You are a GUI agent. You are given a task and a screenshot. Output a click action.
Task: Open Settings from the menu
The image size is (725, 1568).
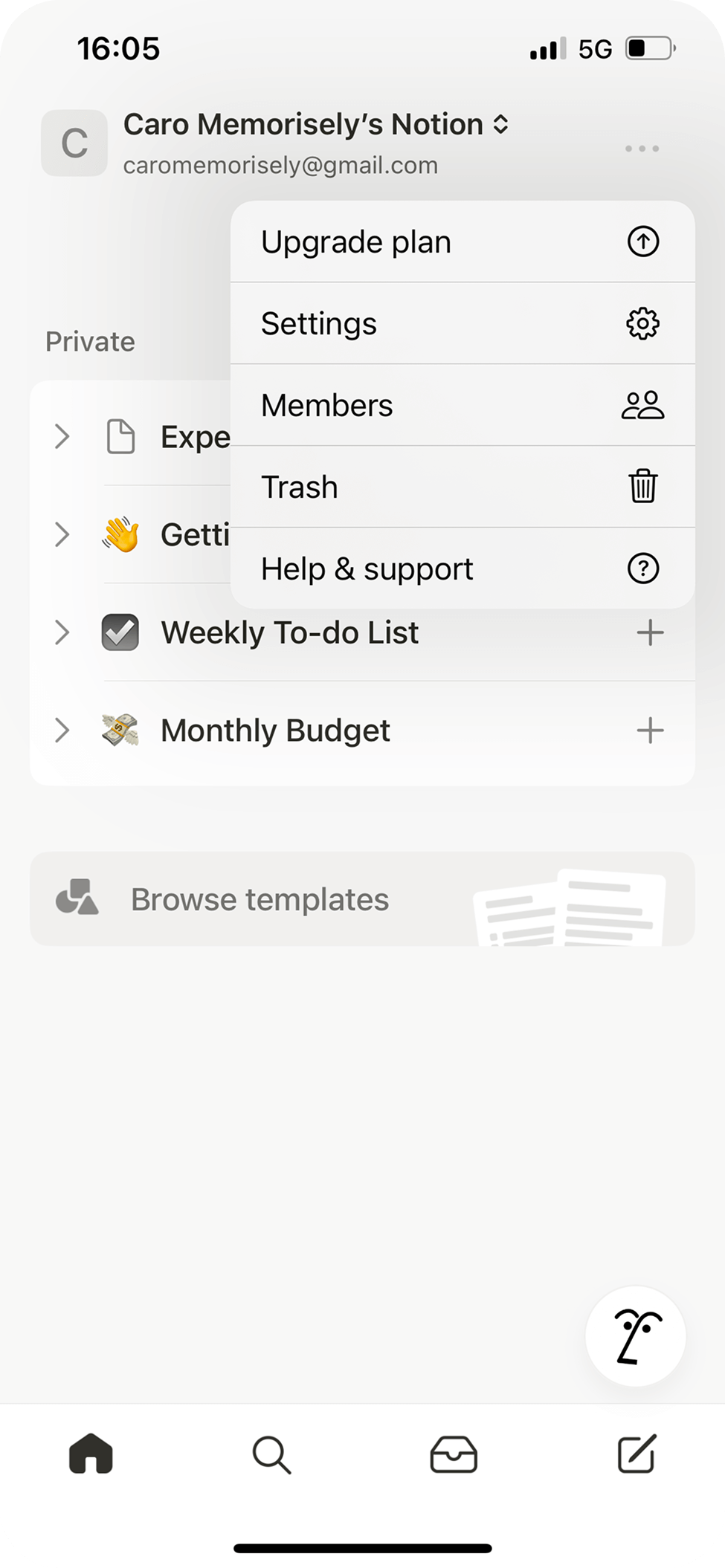pos(463,323)
